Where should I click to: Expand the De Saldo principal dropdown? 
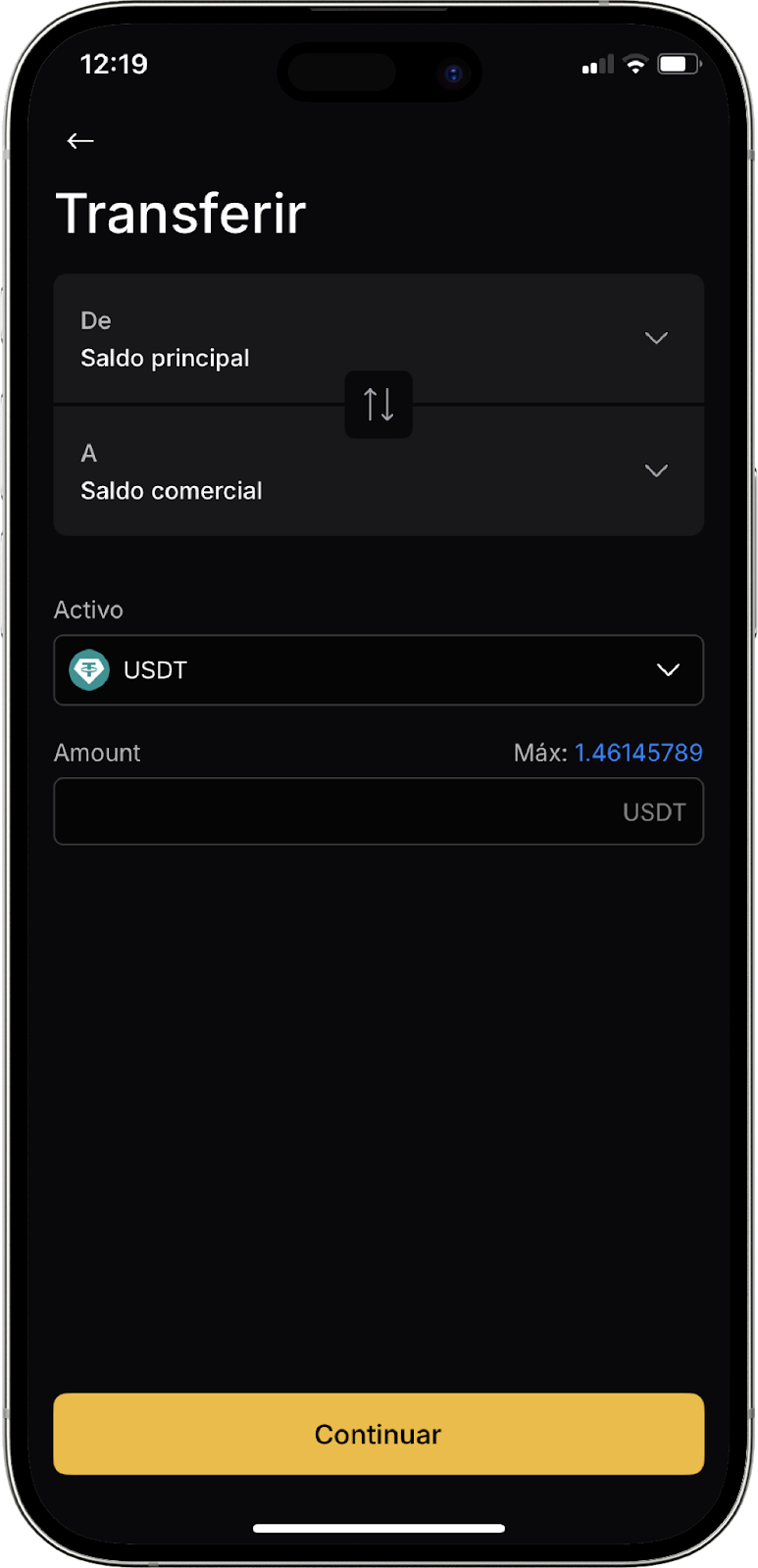click(379, 338)
